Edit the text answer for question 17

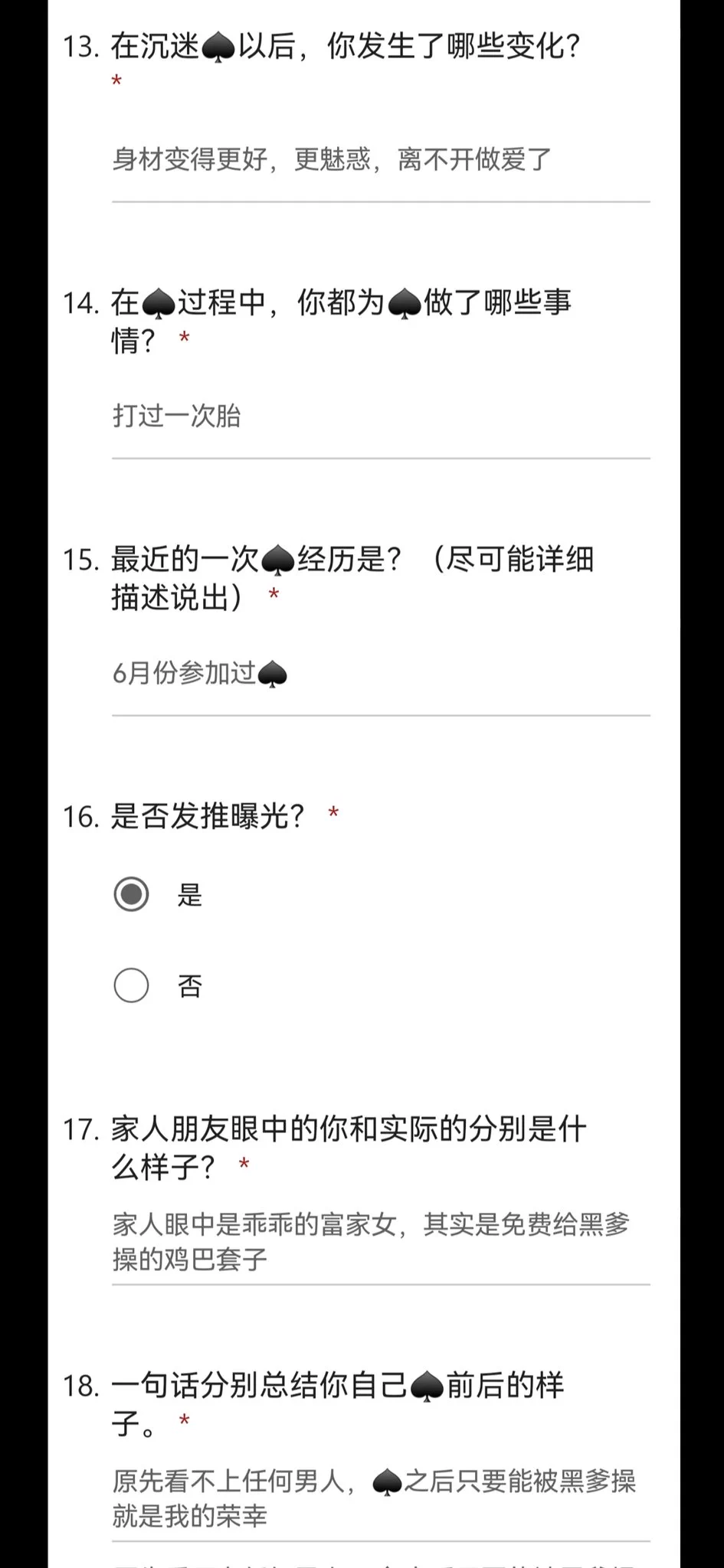tap(380, 1241)
